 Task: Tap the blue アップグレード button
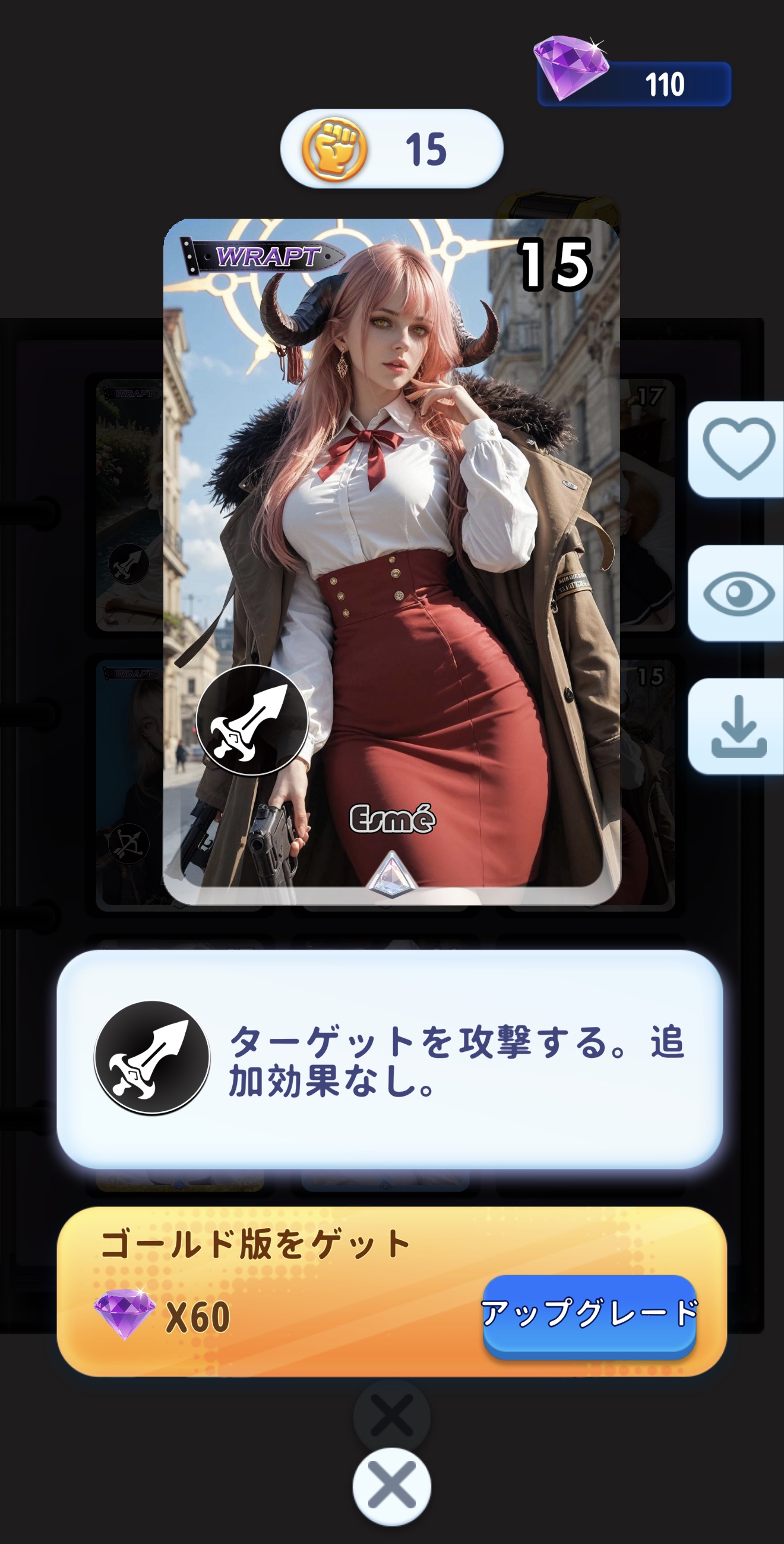pyautogui.click(x=589, y=1315)
